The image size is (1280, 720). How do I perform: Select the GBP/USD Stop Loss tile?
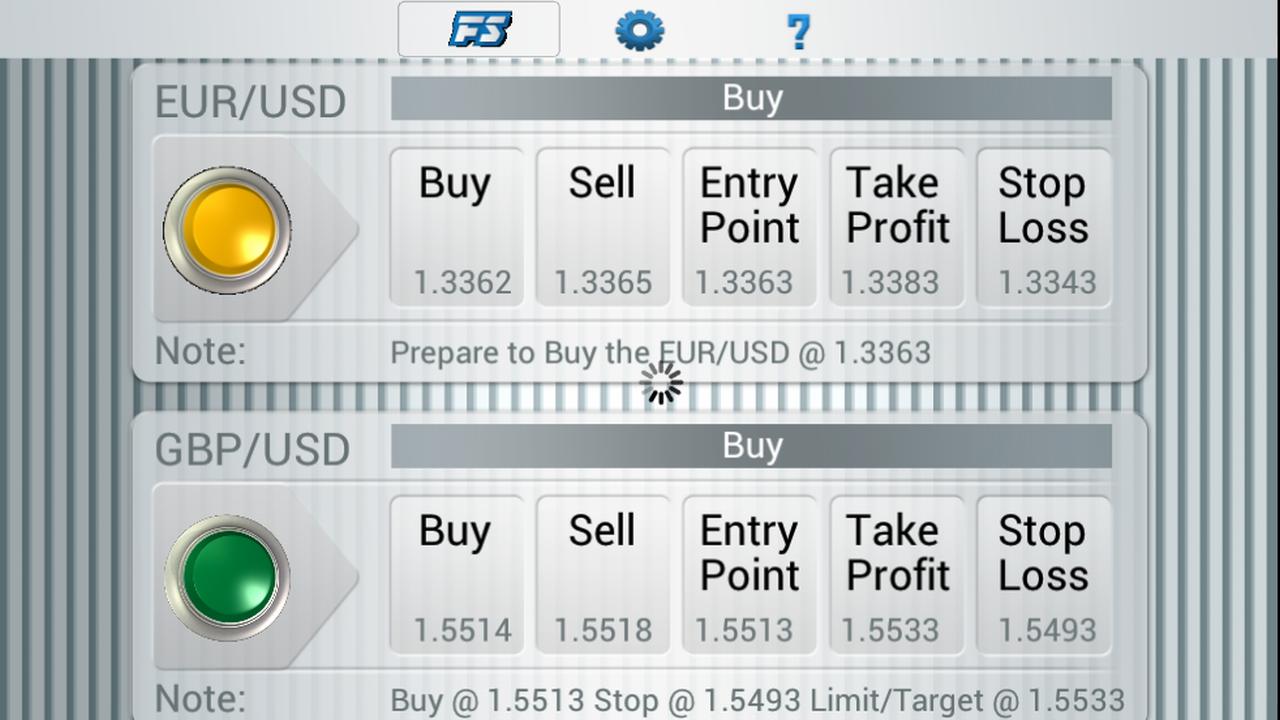tap(1044, 575)
